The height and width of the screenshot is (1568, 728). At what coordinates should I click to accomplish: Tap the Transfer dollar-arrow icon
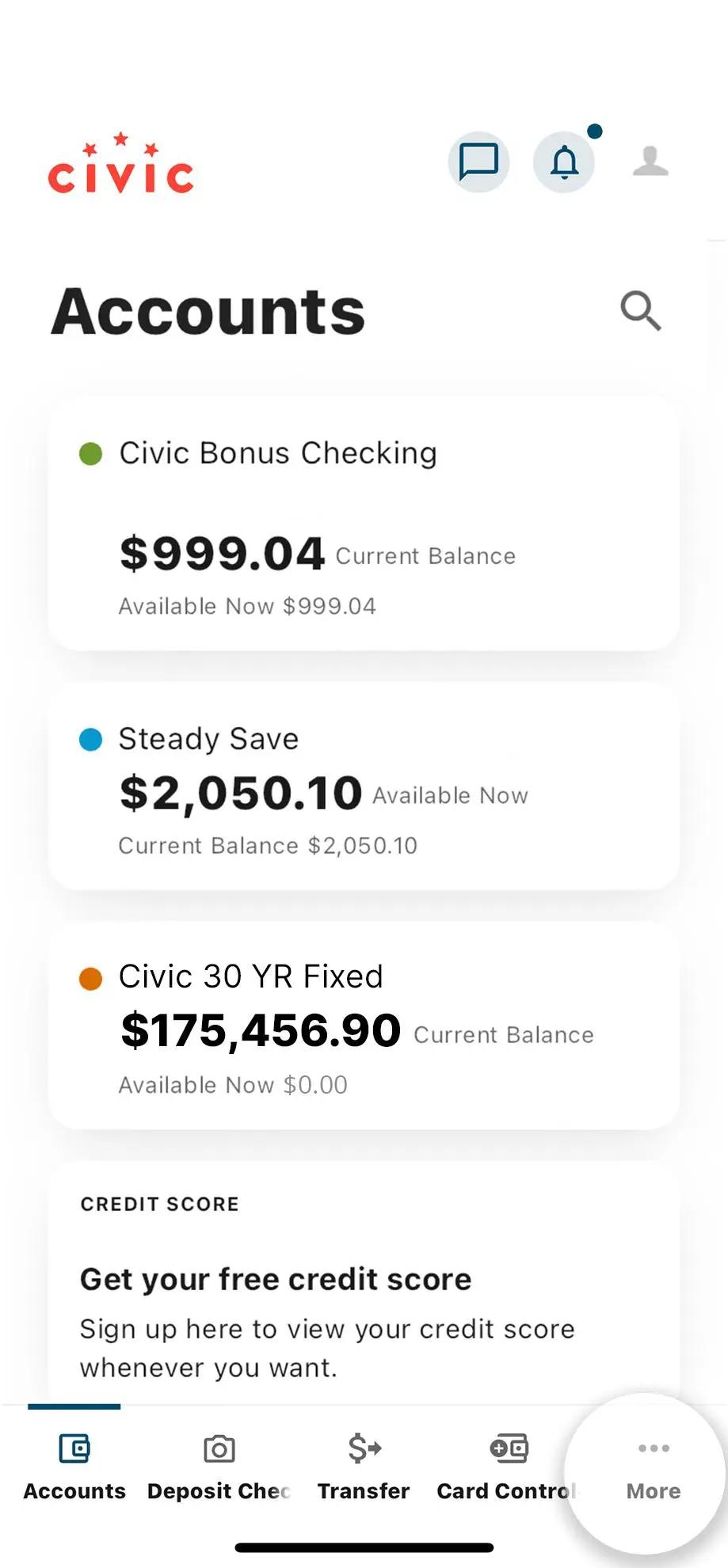tap(364, 1448)
